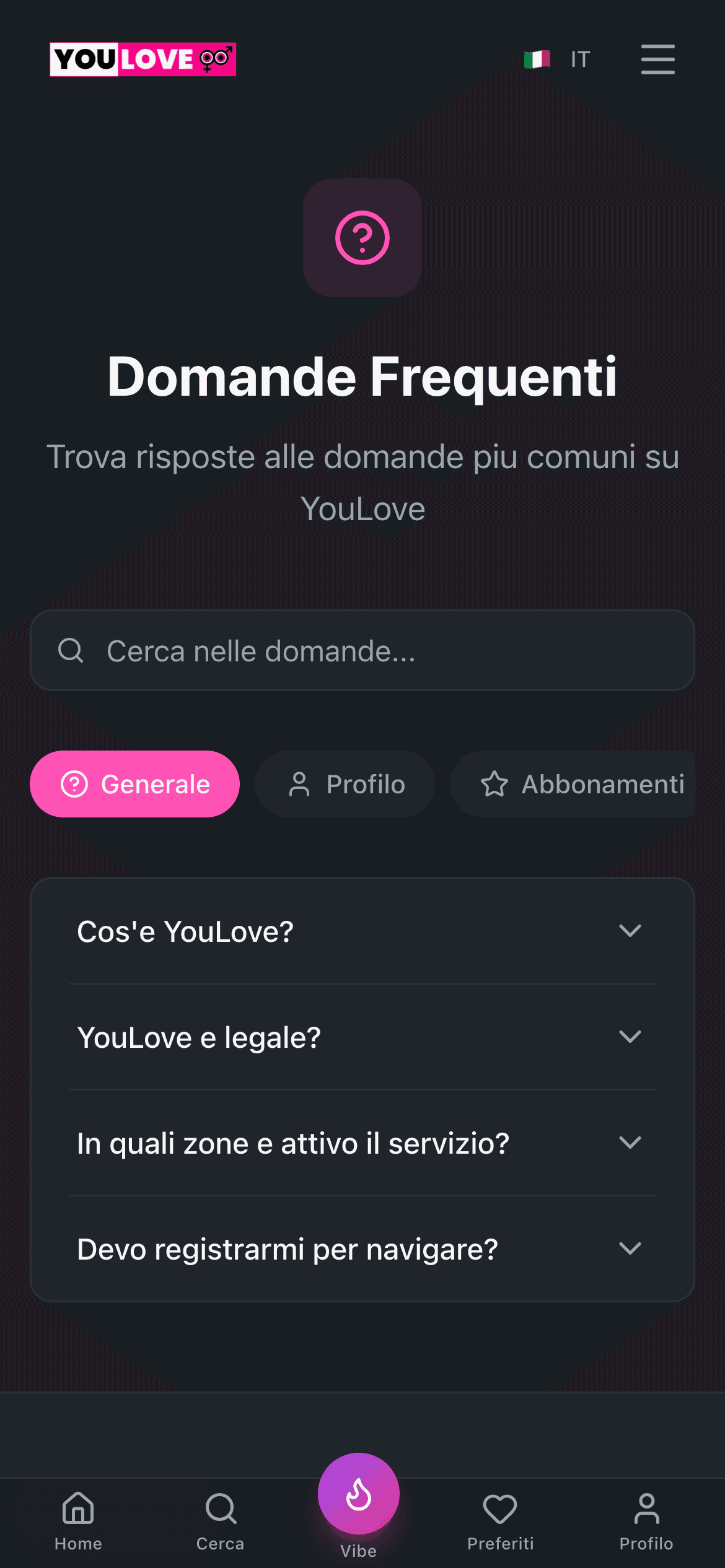Click the YouLove logo
Viewport: 725px width, 1568px height.
[x=143, y=59]
